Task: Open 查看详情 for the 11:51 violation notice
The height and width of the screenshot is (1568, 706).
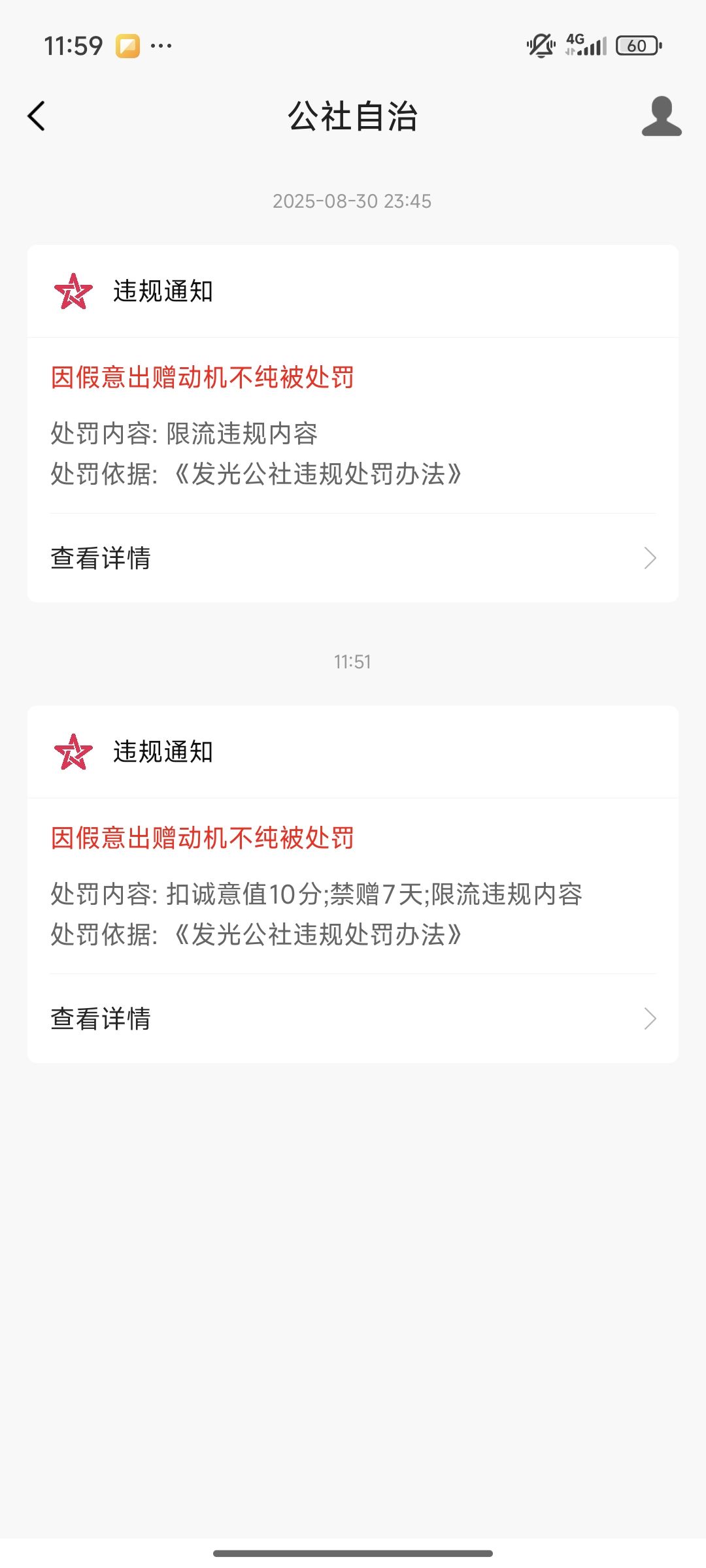Action: coord(353,1018)
